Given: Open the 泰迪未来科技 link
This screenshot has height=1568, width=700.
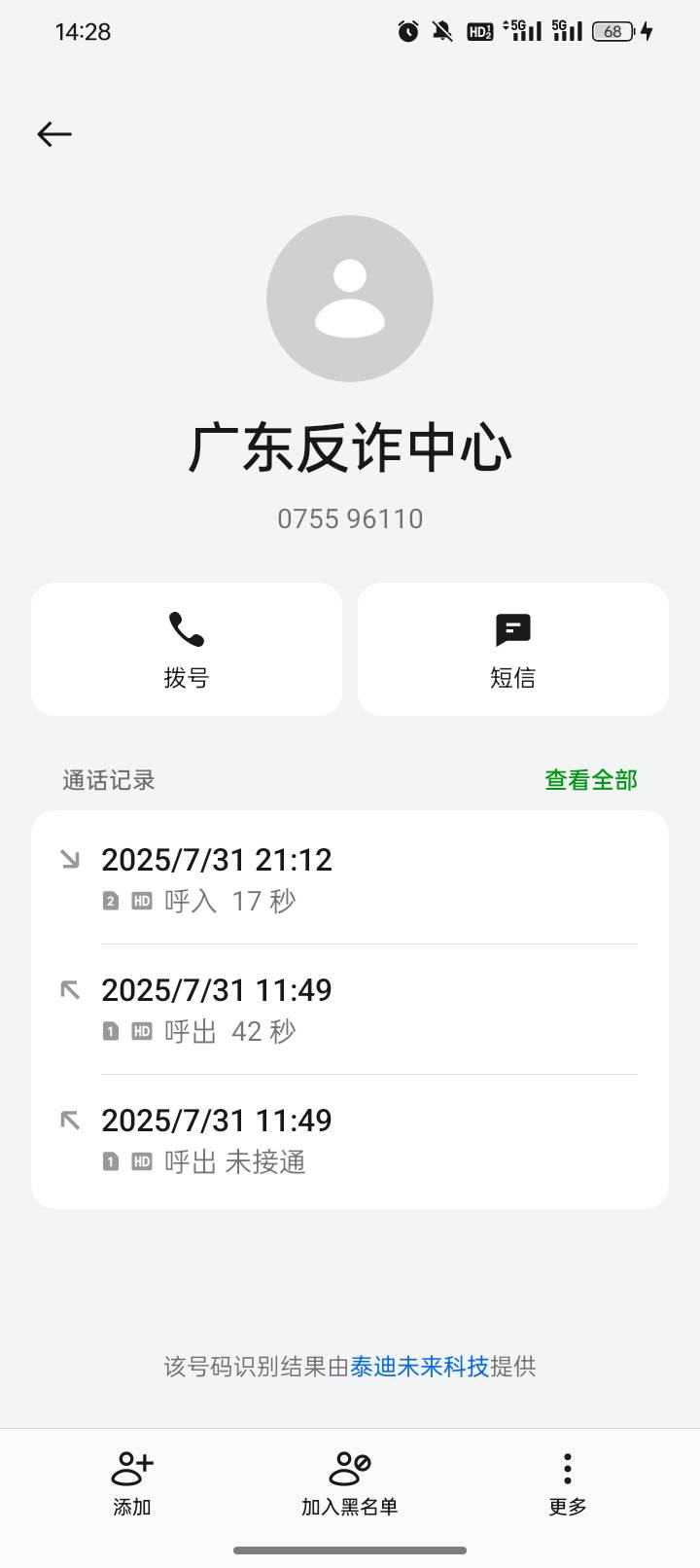Looking at the screenshot, I should pos(419,1367).
